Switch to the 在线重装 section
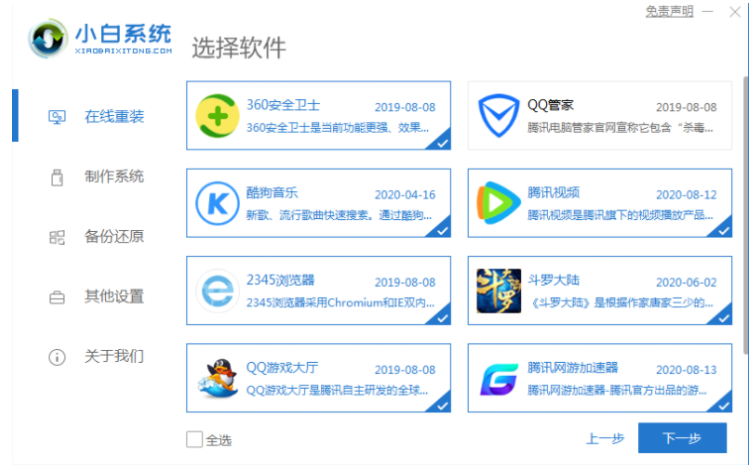This screenshot has width=749, height=474. point(113,116)
